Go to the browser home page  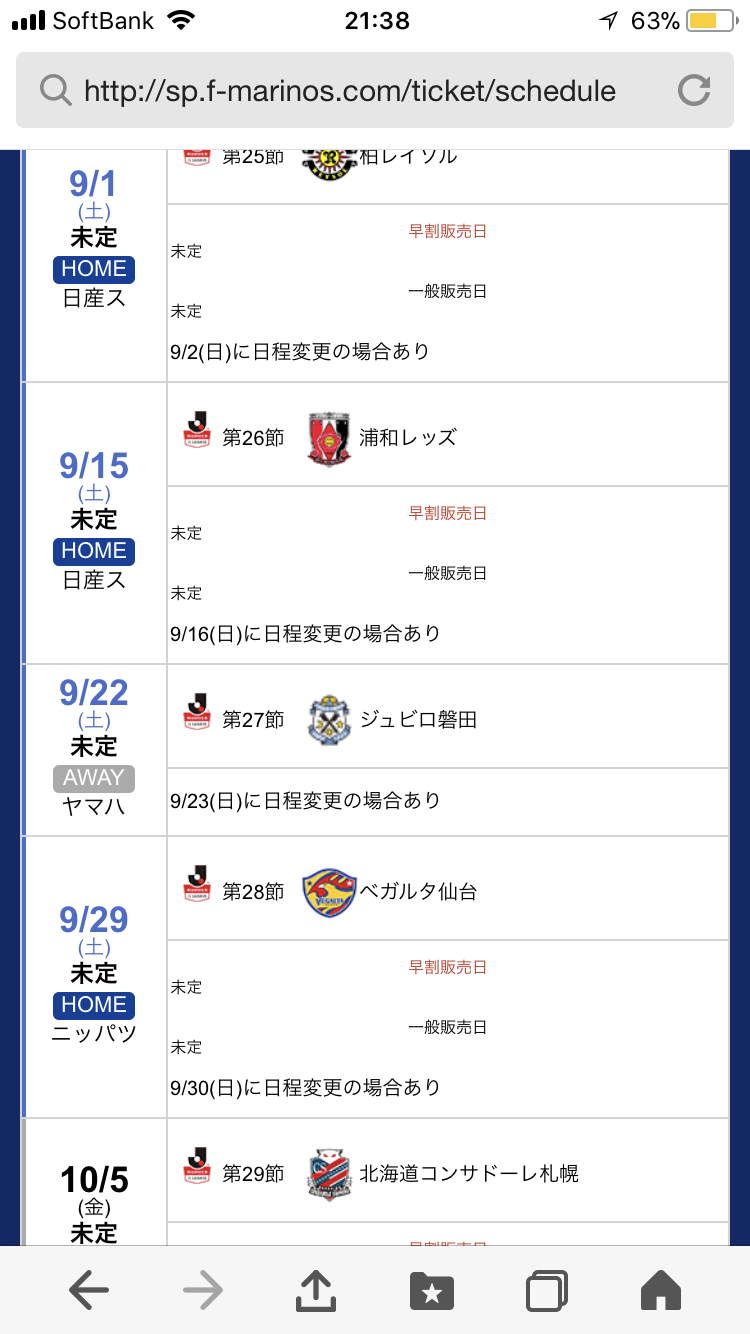click(660, 1291)
